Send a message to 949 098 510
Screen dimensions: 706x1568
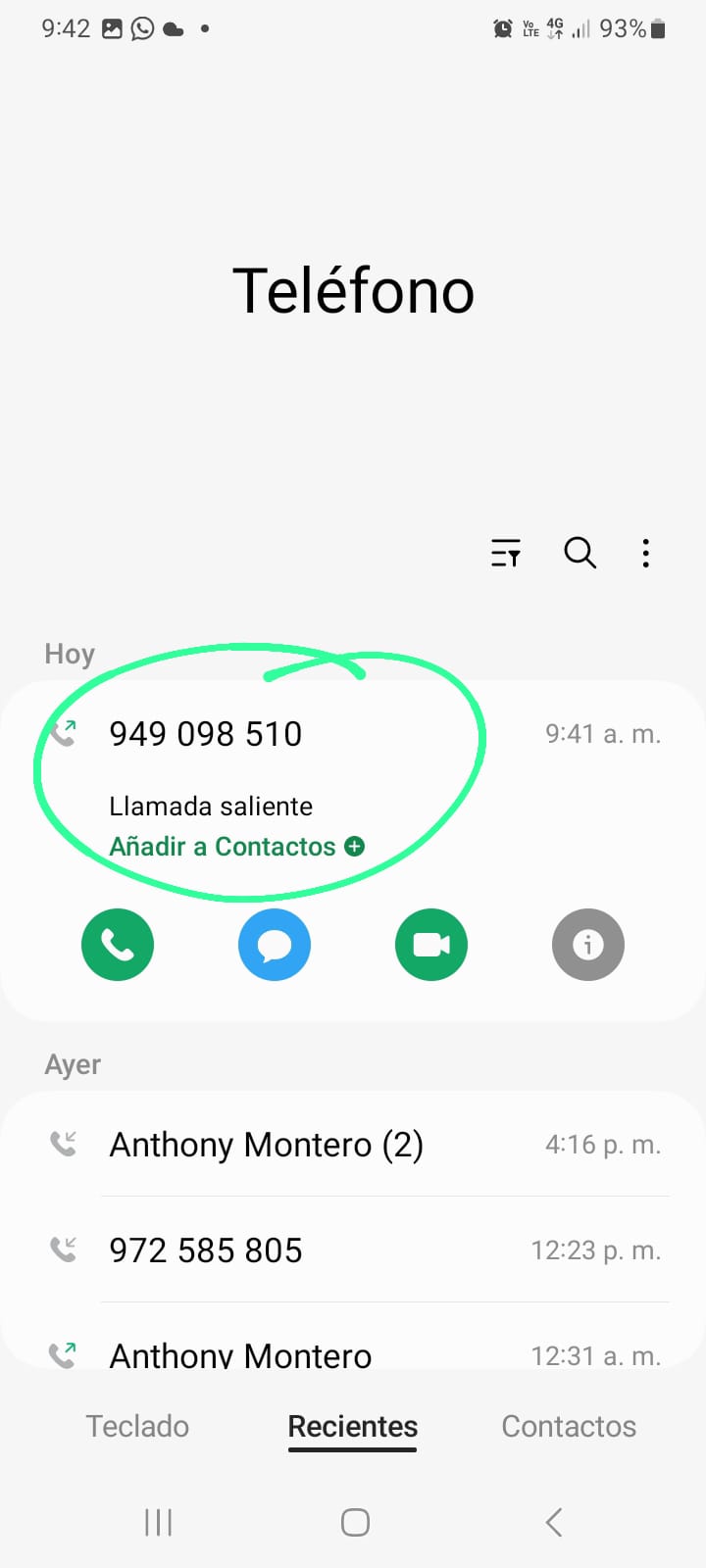(275, 945)
